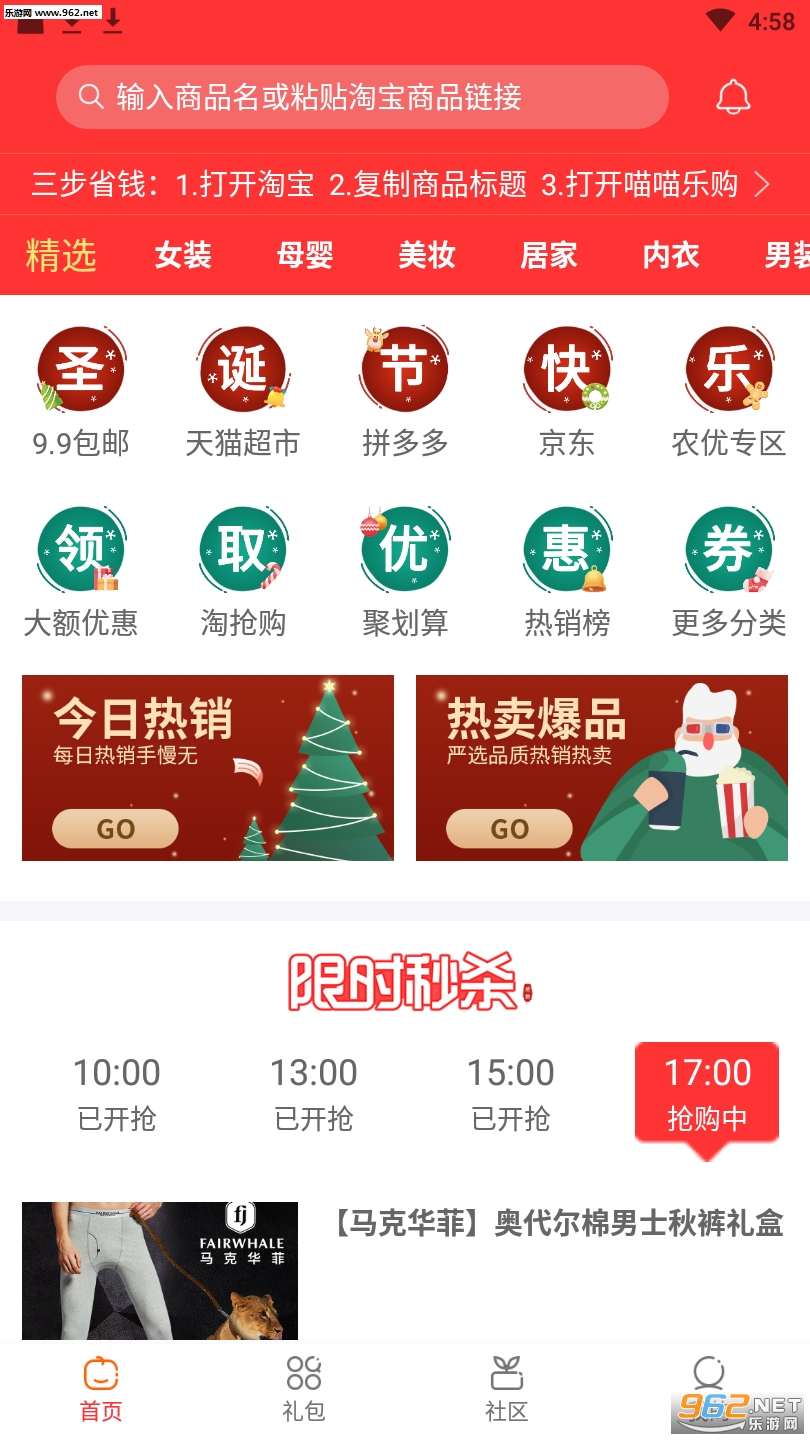
Task: Select the 17:00 抢购中 time slot
Action: [x=707, y=1094]
